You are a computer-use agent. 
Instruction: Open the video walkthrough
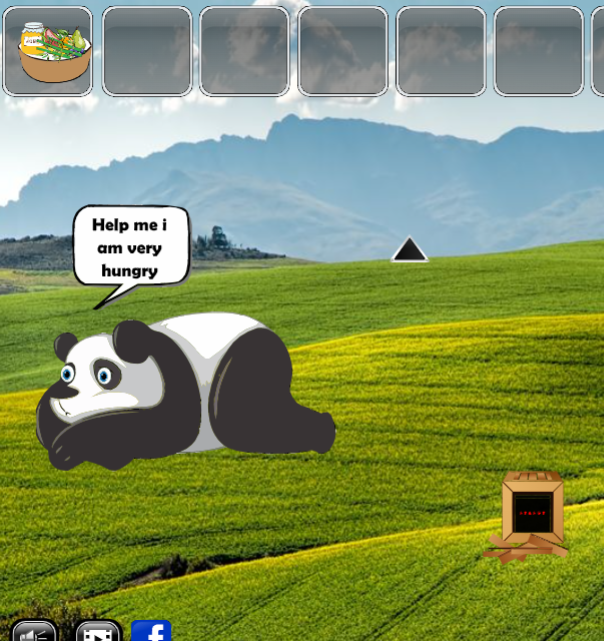click(x=98, y=632)
